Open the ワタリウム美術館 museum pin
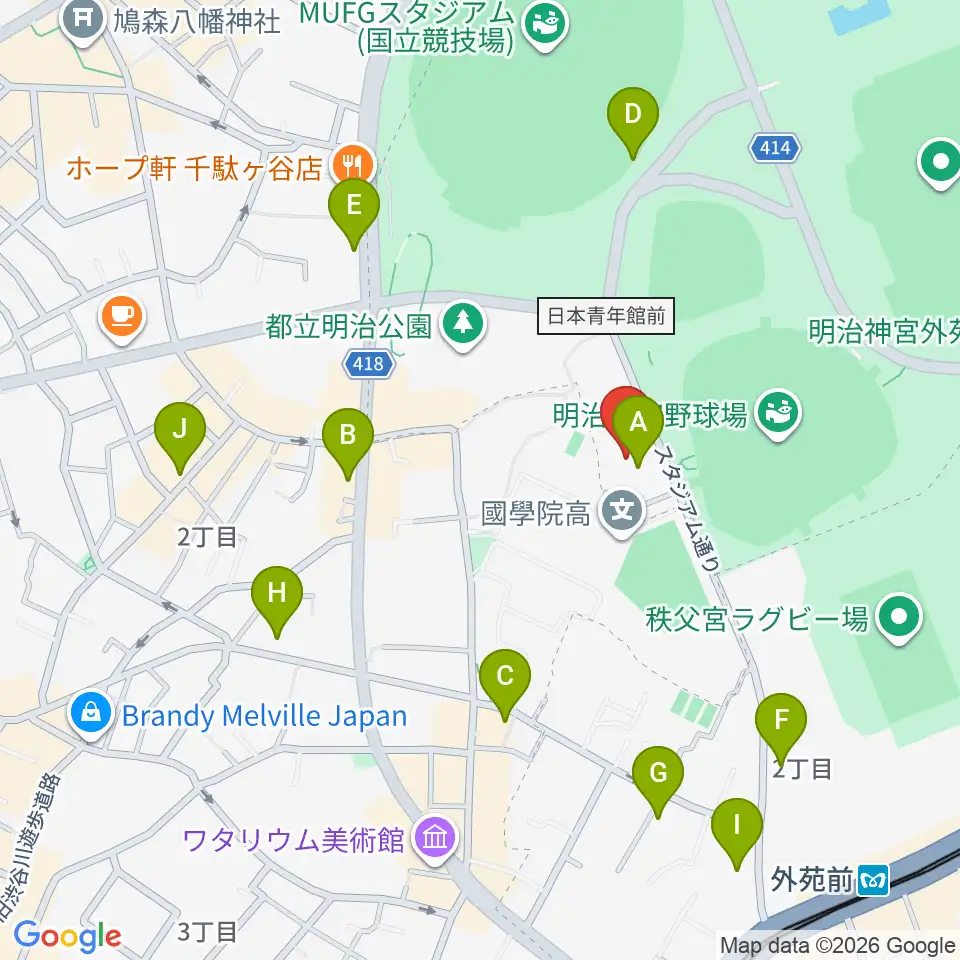Viewport: 960px width, 960px height. [435, 839]
